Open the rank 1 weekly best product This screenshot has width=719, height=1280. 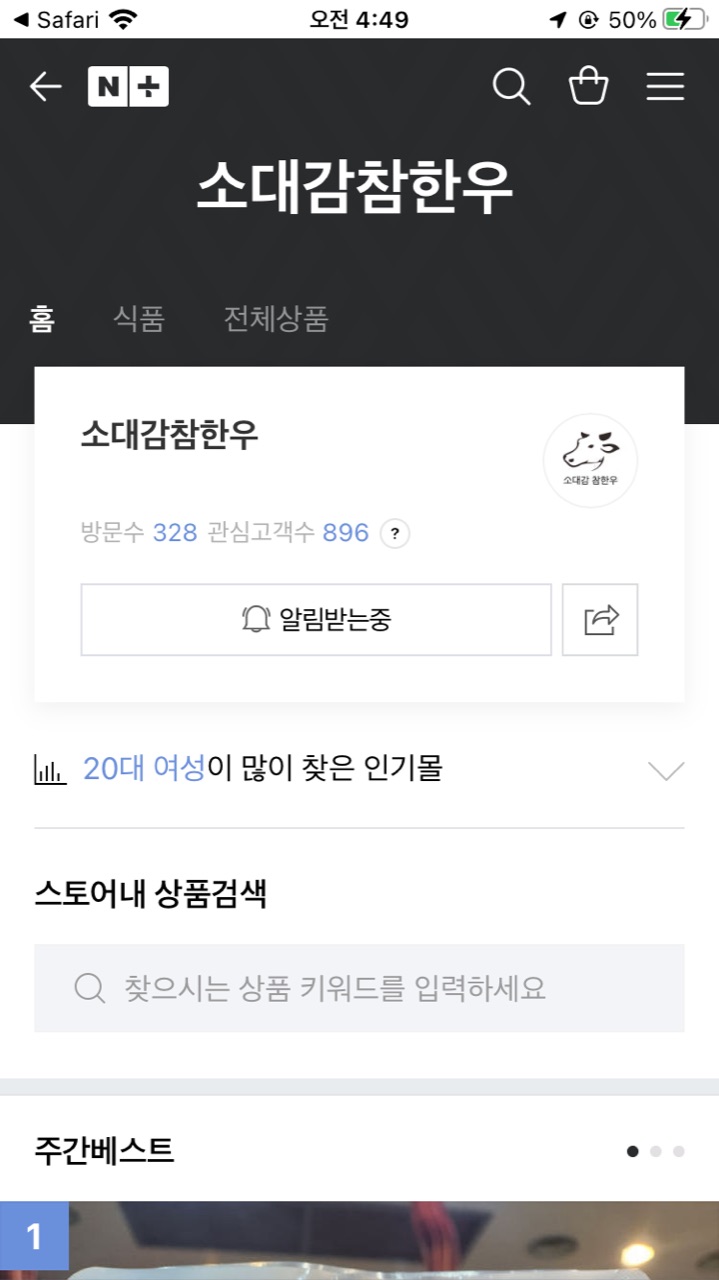(360, 1242)
